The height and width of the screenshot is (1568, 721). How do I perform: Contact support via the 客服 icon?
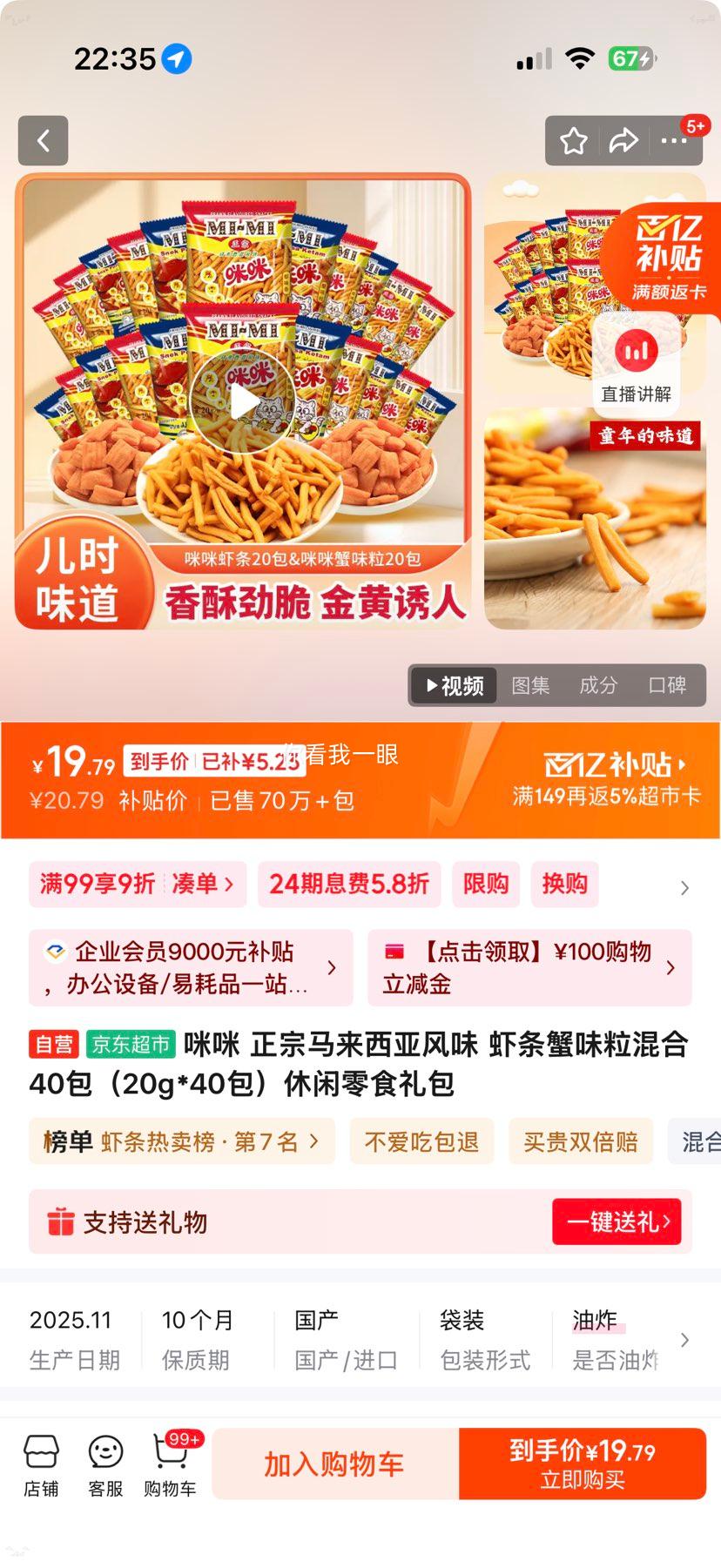[x=105, y=1452]
